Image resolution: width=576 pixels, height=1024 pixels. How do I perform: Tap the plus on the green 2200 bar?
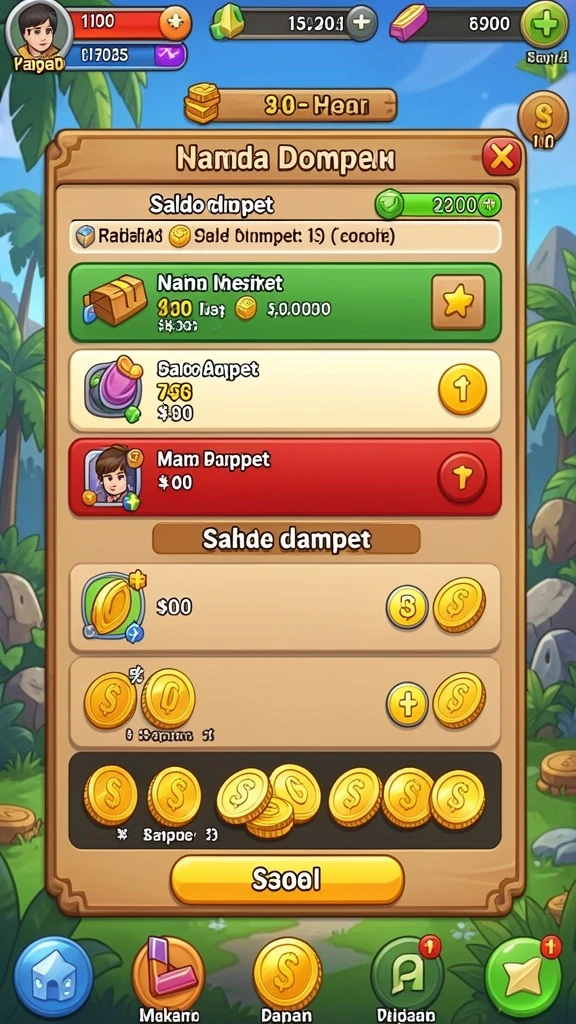489,204
